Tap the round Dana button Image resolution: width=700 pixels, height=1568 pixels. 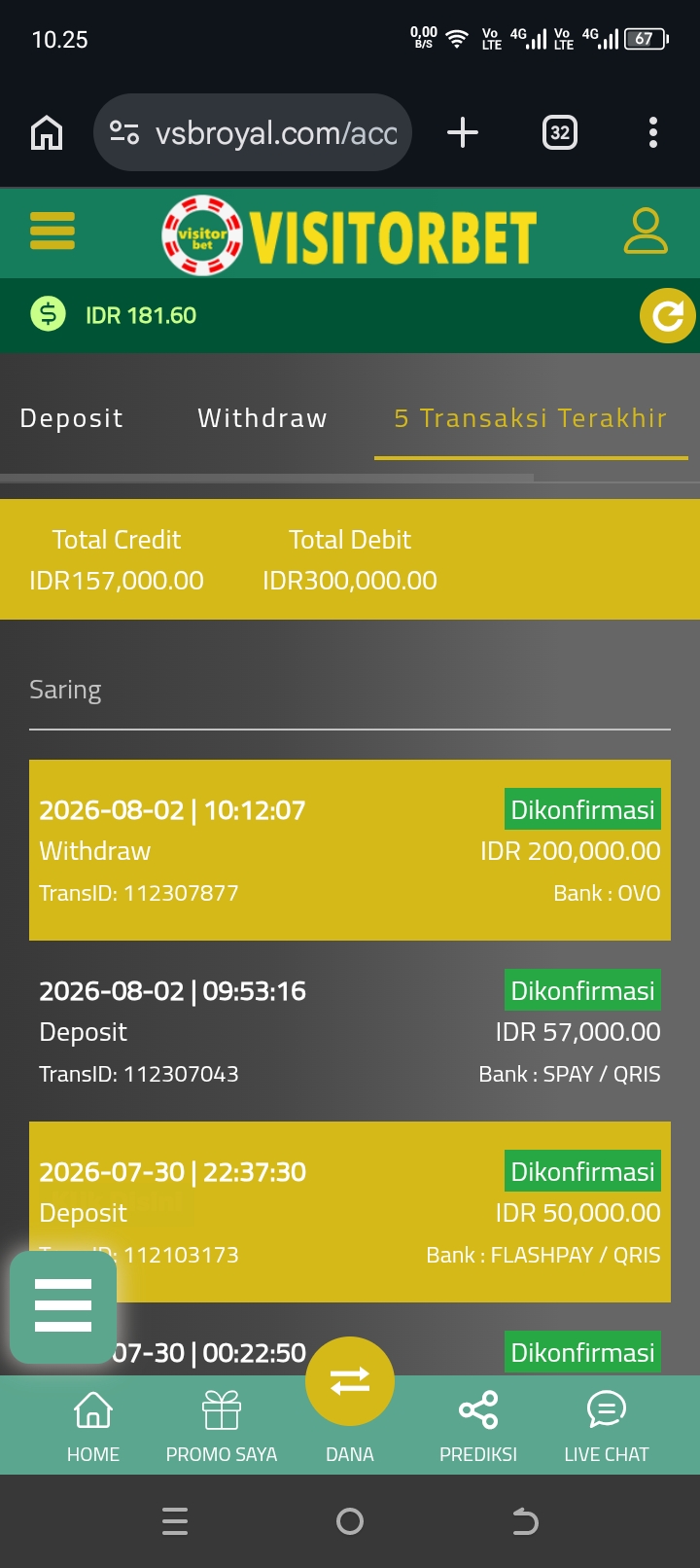click(350, 1381)
